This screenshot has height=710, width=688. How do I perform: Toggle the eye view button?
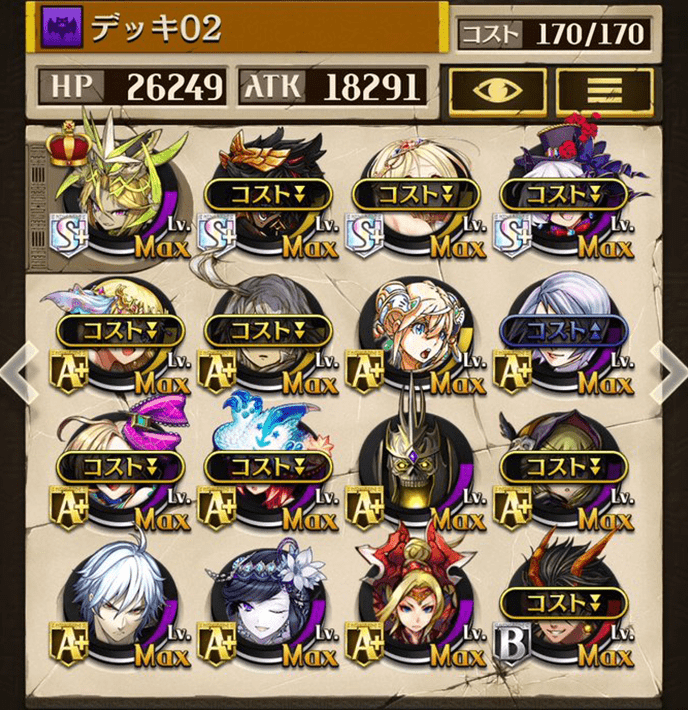pos(497,89)
